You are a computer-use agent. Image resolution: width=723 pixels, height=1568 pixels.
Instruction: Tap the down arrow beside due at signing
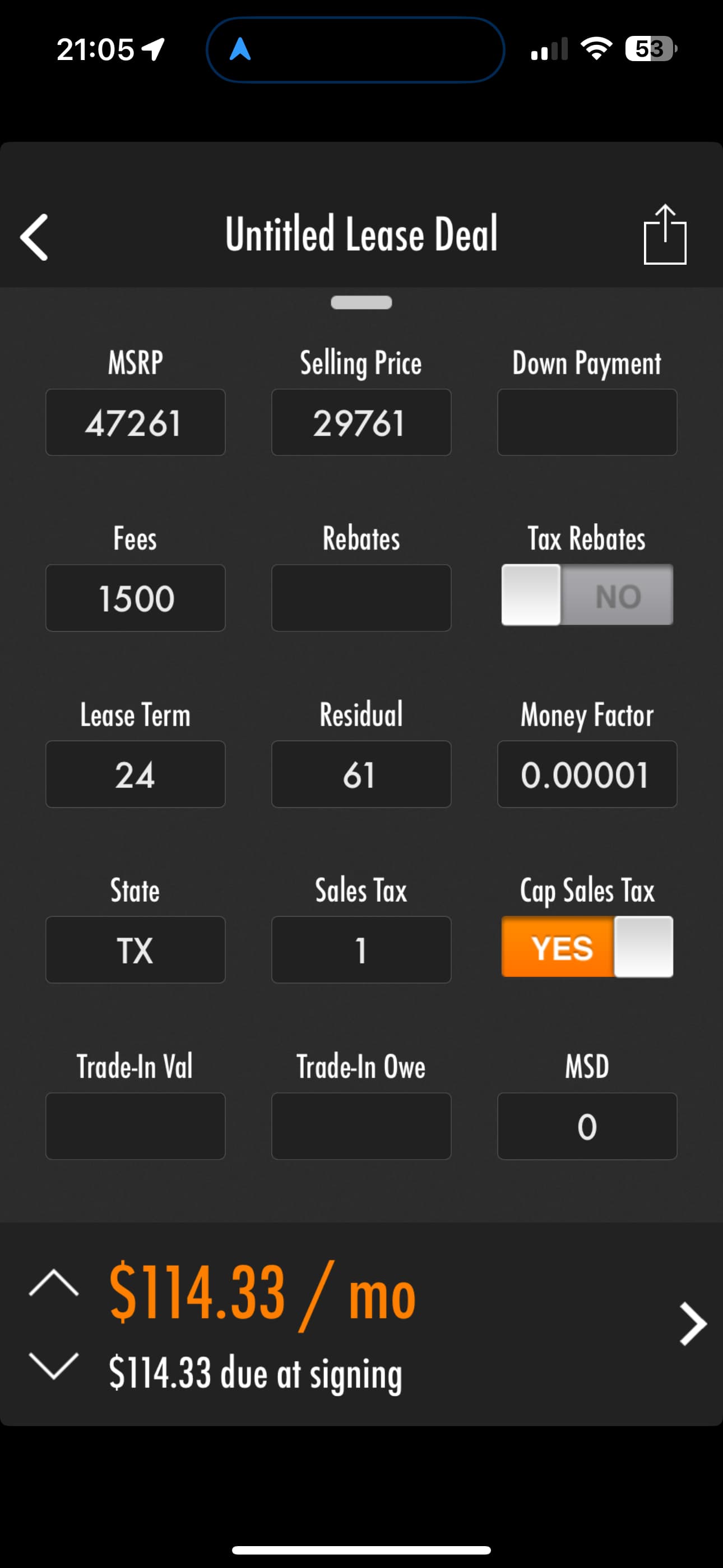pos(54,1364)
